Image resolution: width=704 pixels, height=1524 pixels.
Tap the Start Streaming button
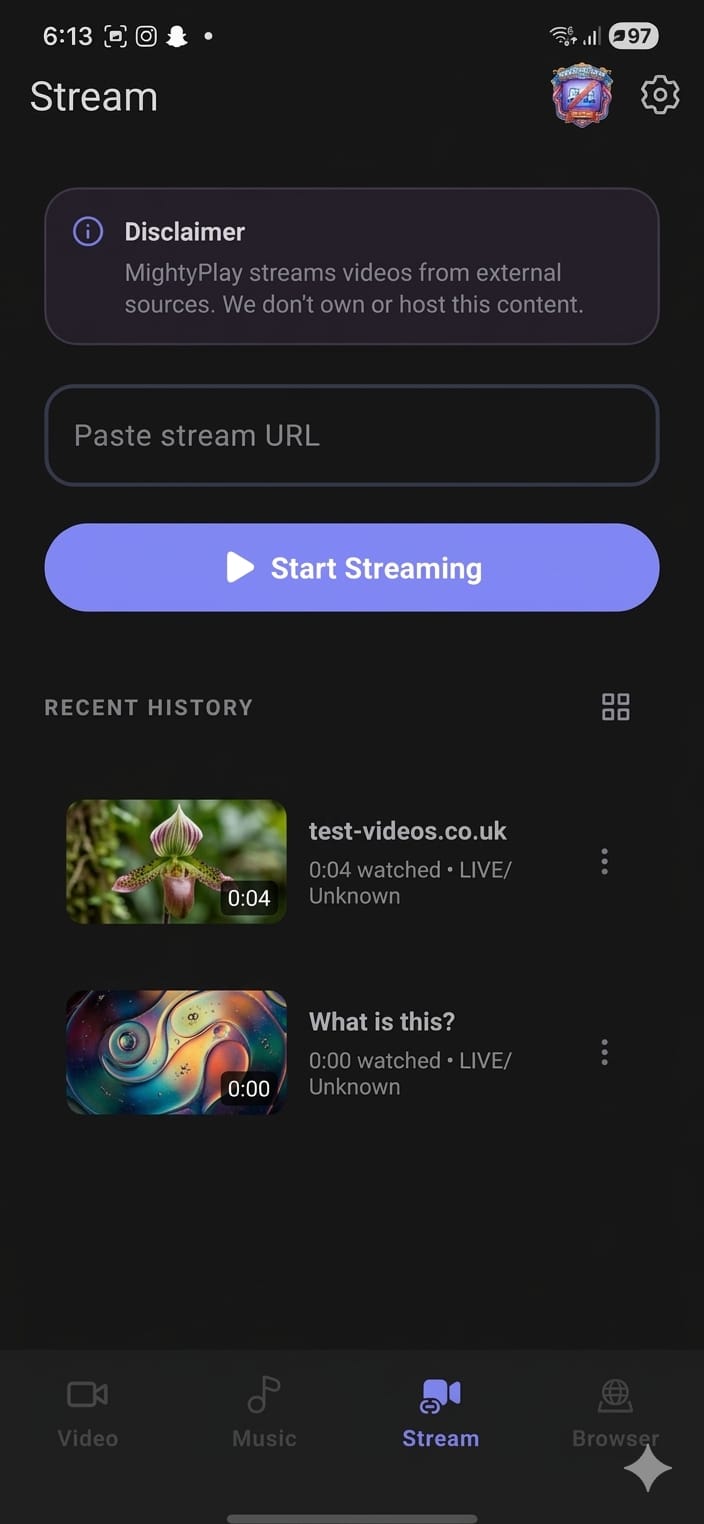click(x=352, y=568)
